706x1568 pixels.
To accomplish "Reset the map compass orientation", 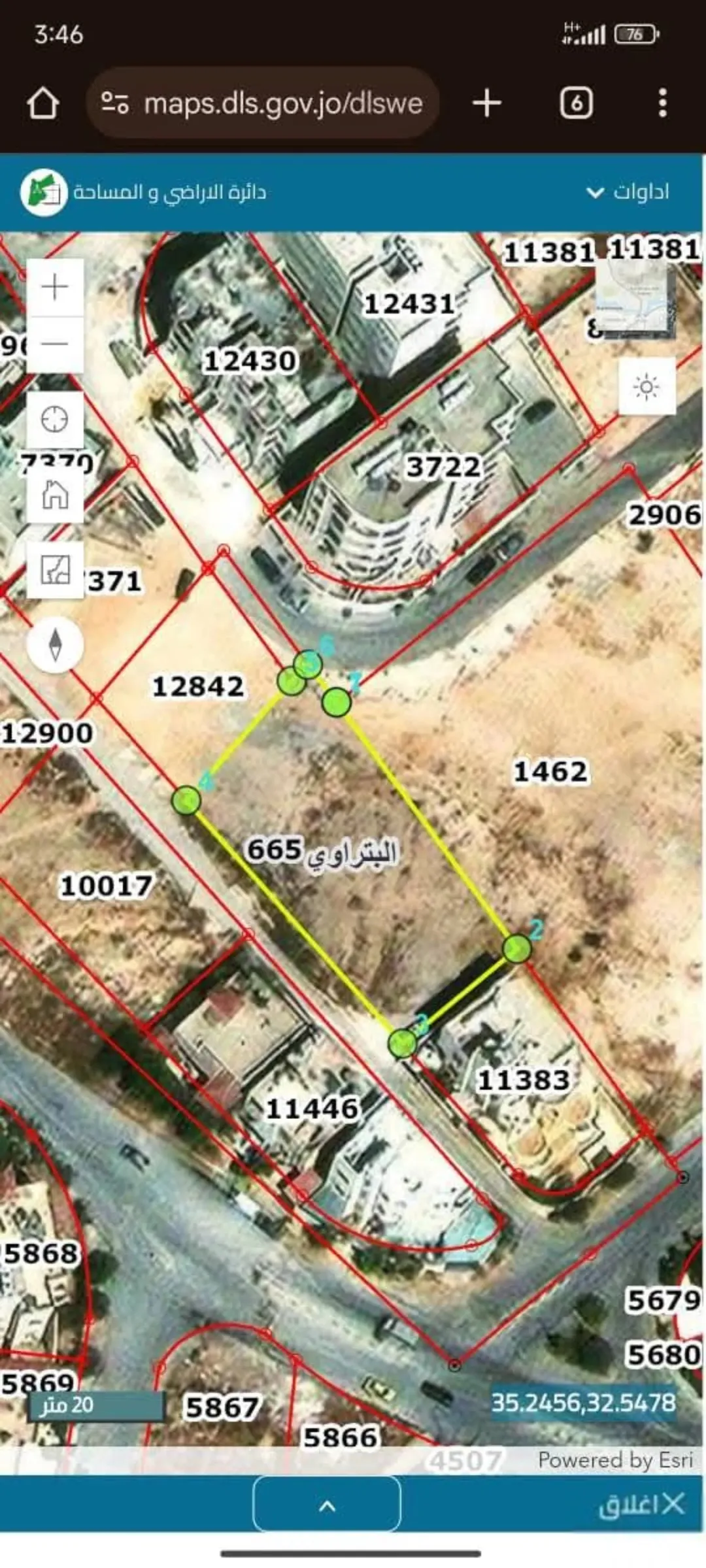I will pos(56,644).
